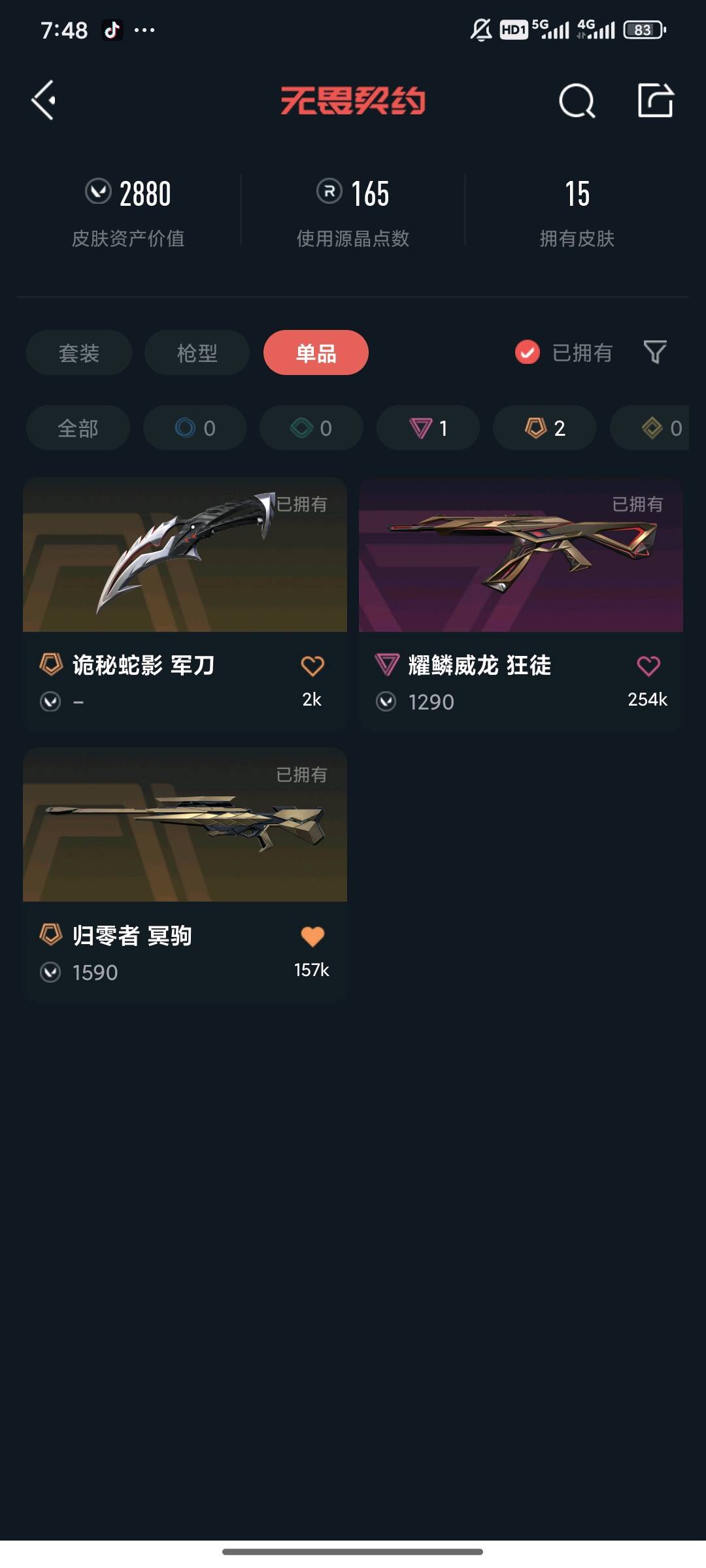Open the search icon

(x=577, y=101)
